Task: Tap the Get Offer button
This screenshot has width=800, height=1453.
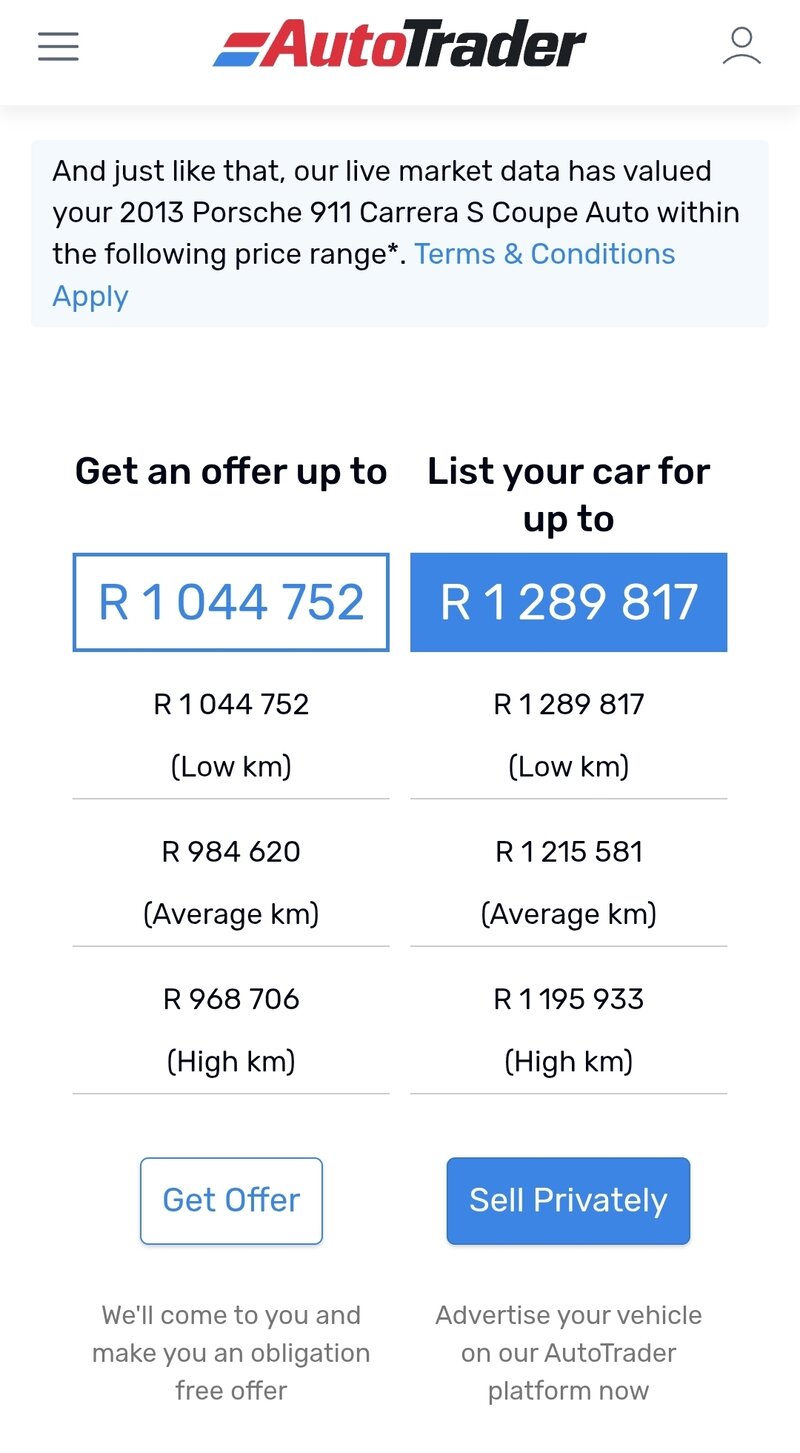Action: pyautogui.click(x=231, y=1200)
